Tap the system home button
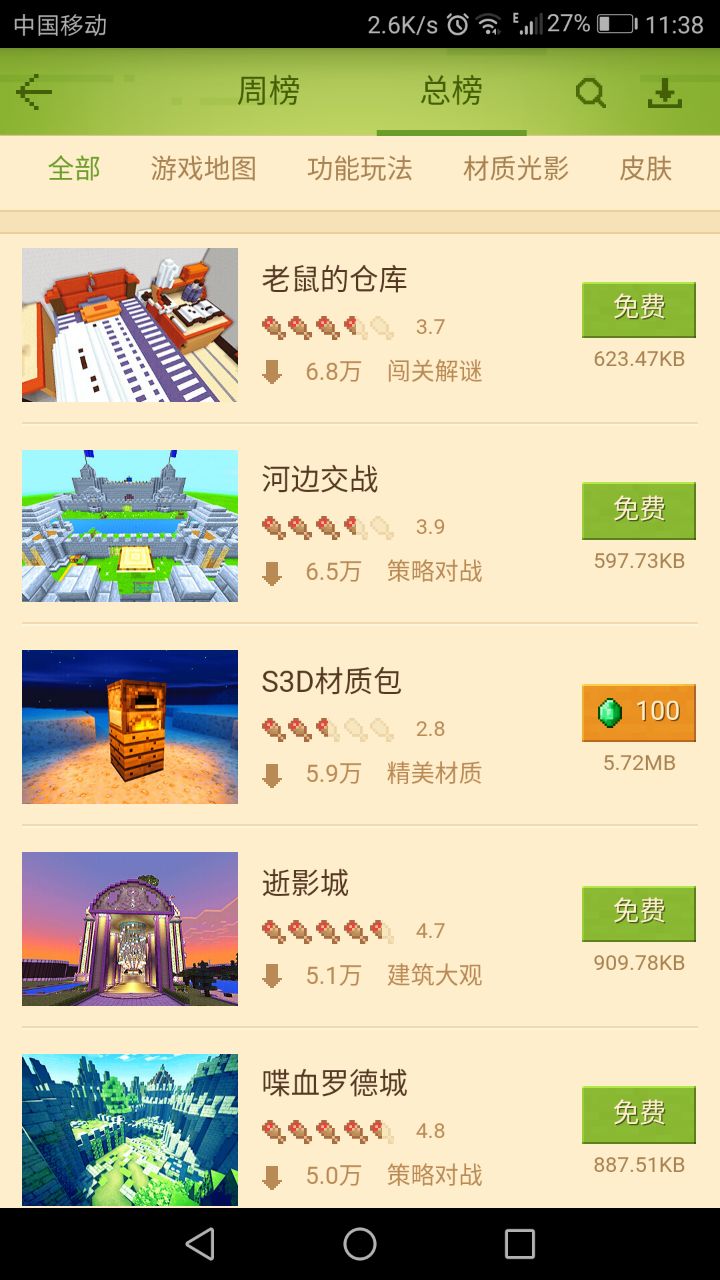The image size is (720, 1280). coord(360,1244)
